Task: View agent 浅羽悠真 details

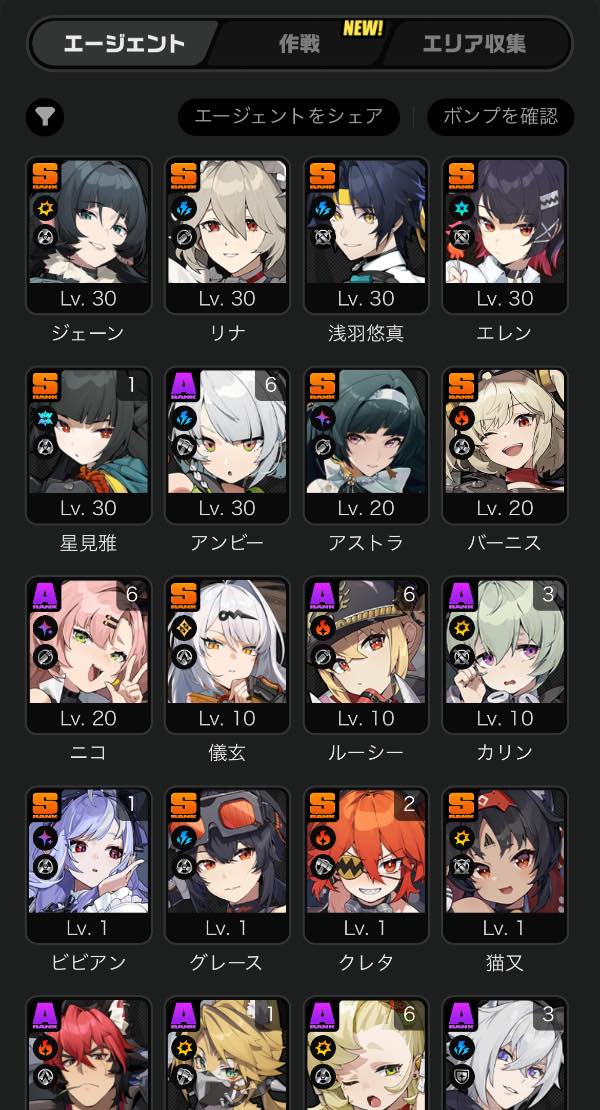Action: pyautogui.click(x=366, y=236)
